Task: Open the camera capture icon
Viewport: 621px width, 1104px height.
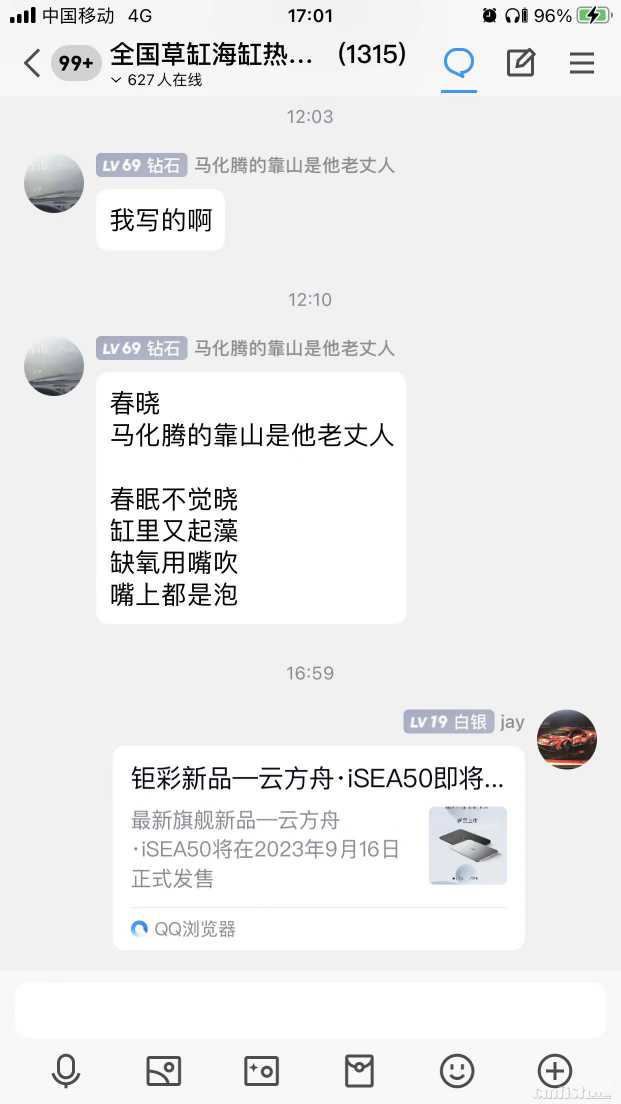Action: click(262, 1071)
